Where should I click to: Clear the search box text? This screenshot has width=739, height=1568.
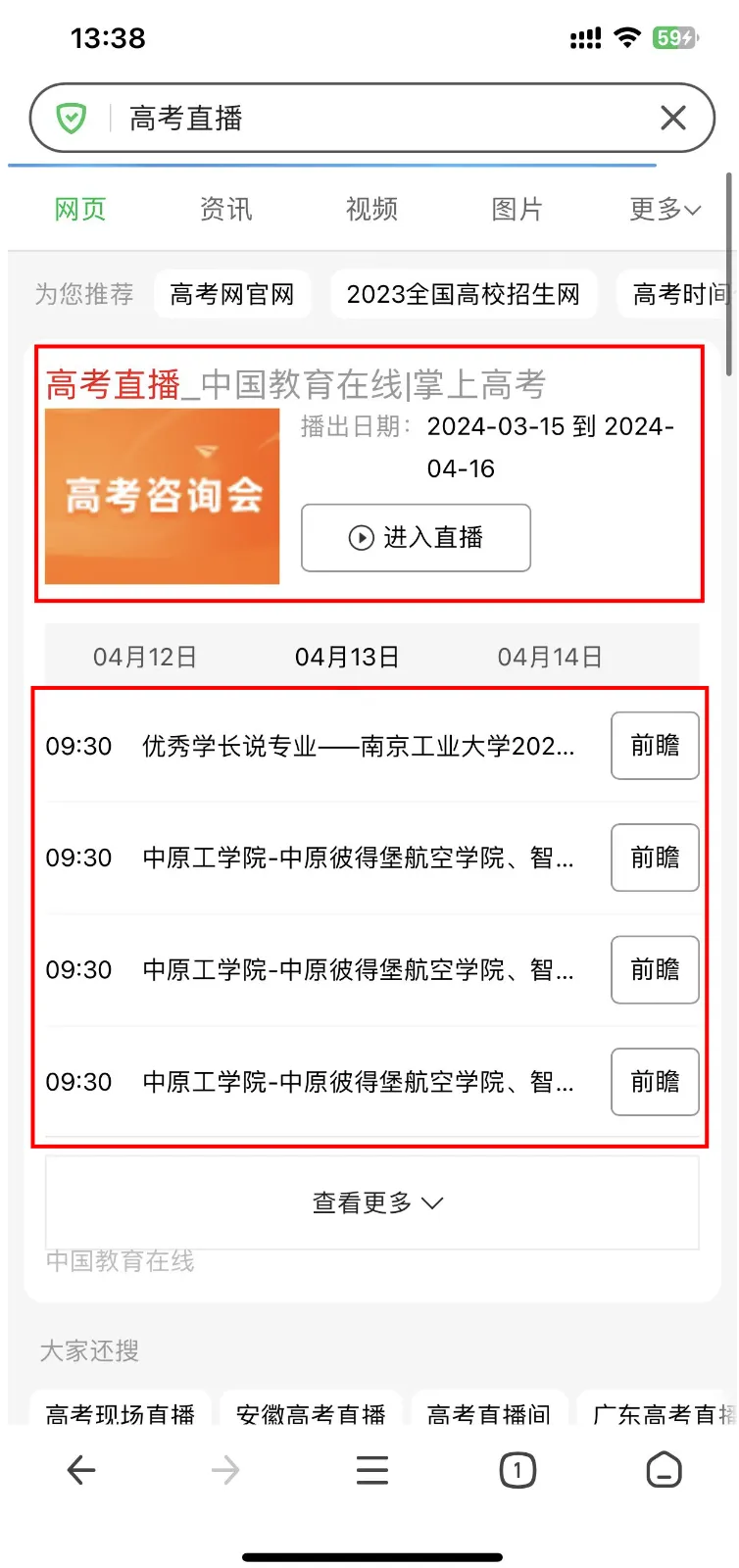tap(672, 119)
